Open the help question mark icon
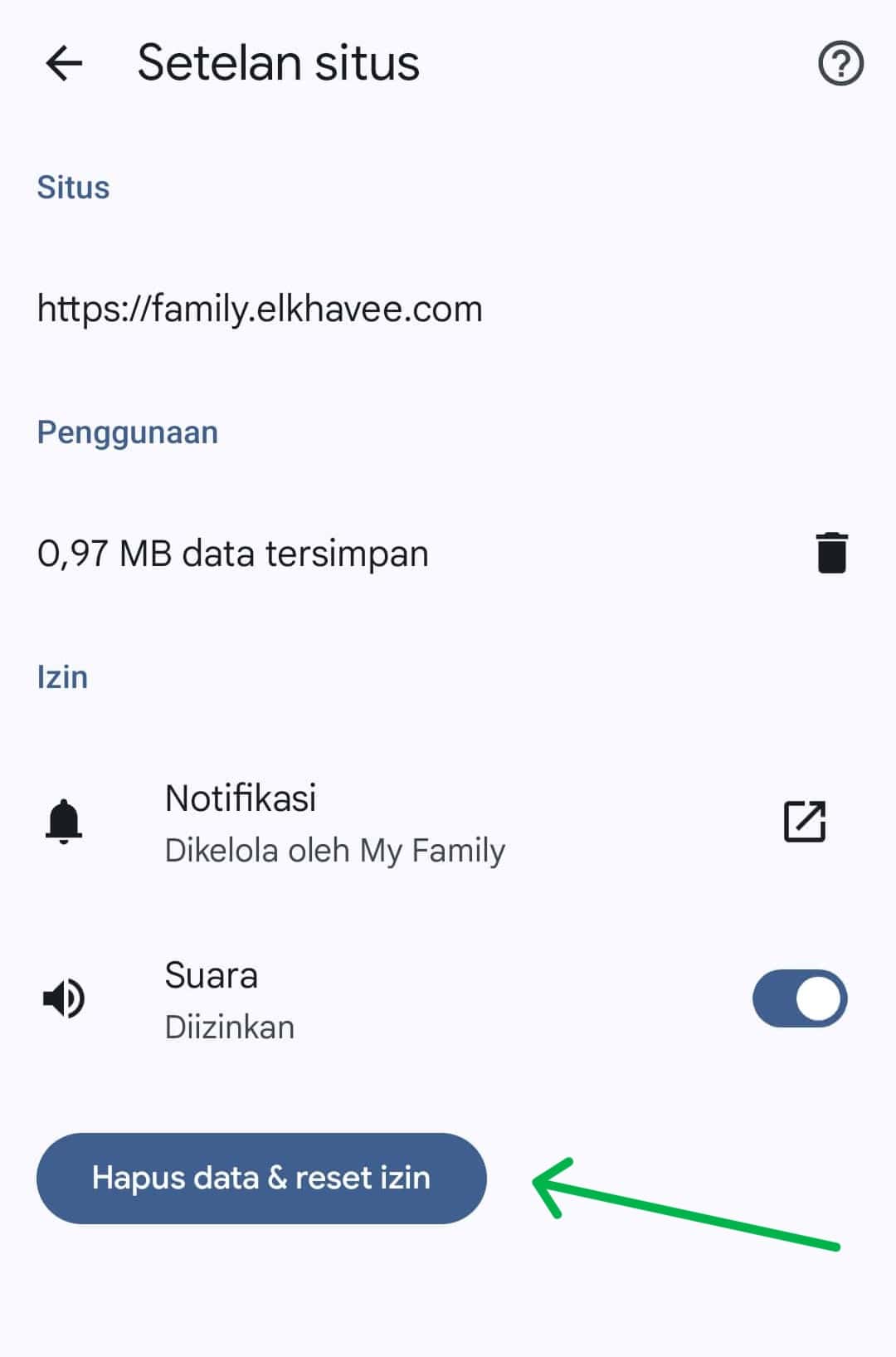This screenshot has width=896, height=1357. 840,64
